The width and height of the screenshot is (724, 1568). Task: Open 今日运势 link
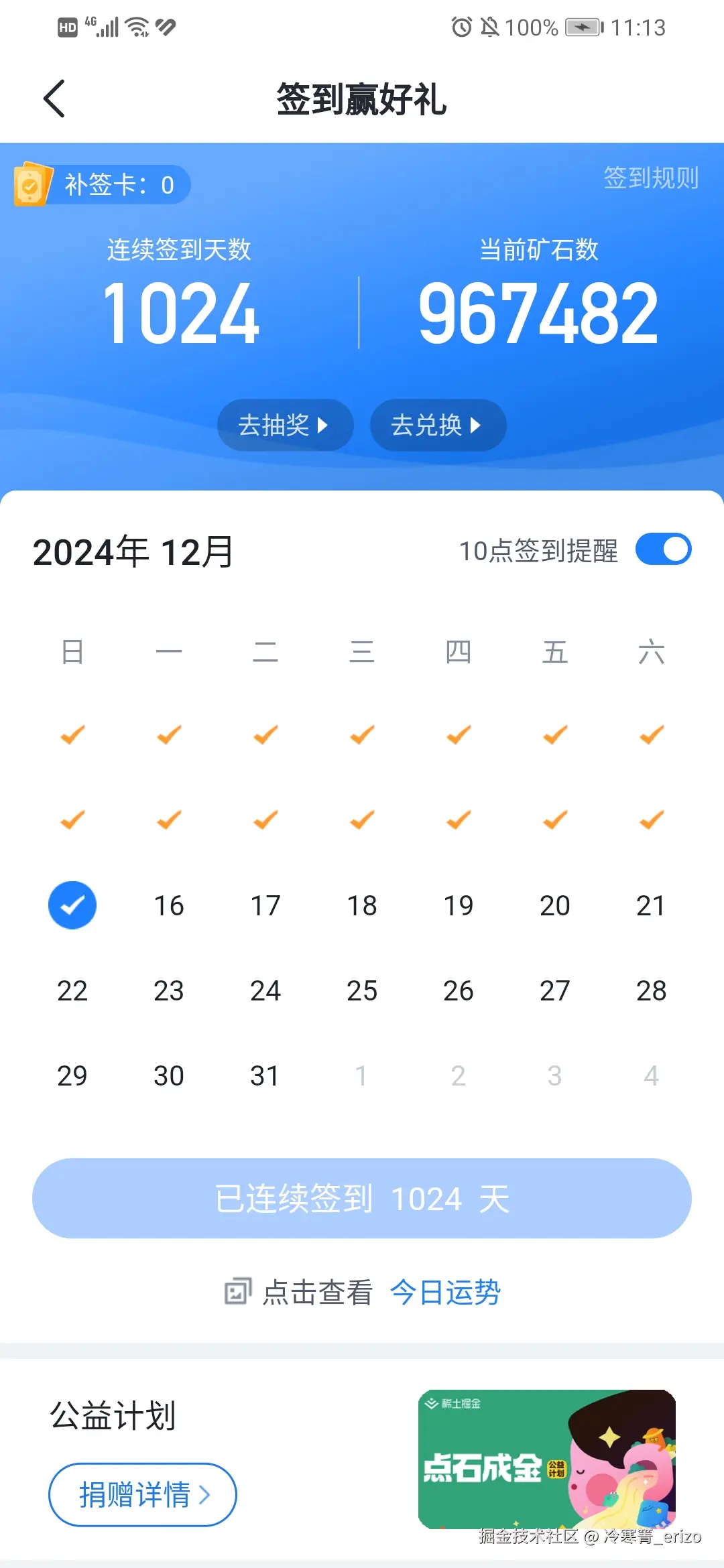click(x=444, y=1291)
